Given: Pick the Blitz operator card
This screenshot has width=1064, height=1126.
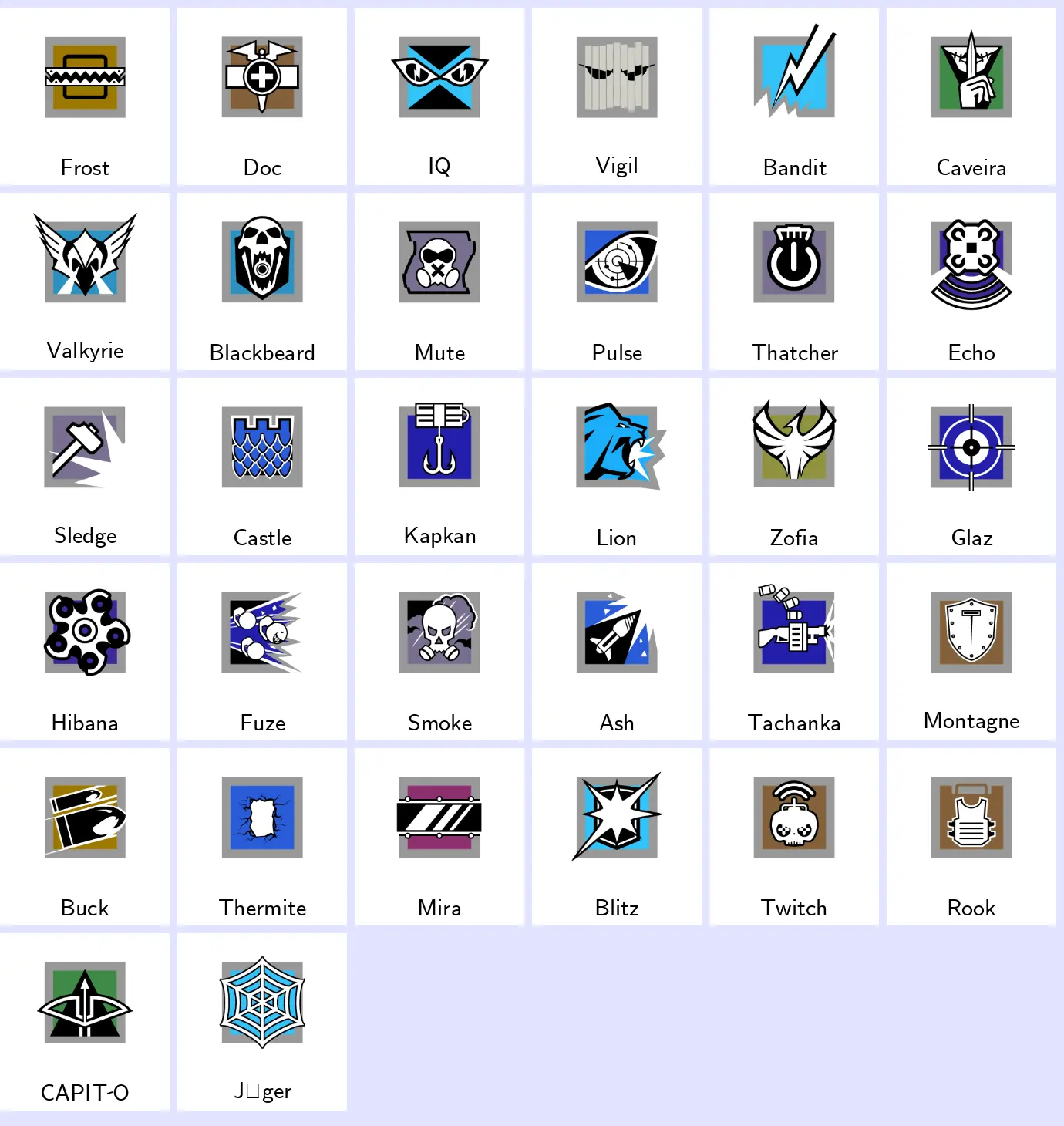Looking at the screenshot, I should [x=617, y=837].
